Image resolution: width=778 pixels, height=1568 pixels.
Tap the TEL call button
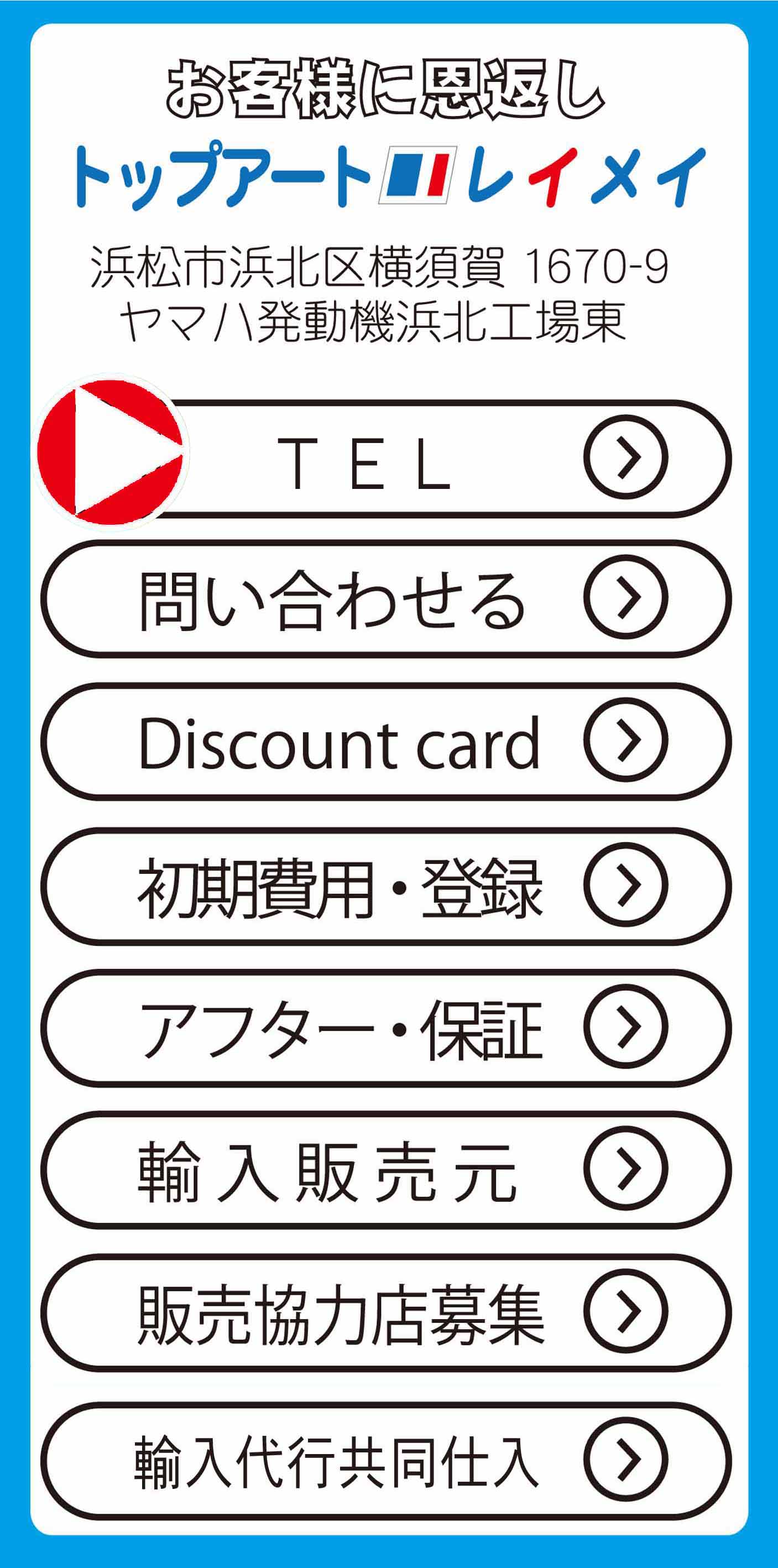point(426,459)
